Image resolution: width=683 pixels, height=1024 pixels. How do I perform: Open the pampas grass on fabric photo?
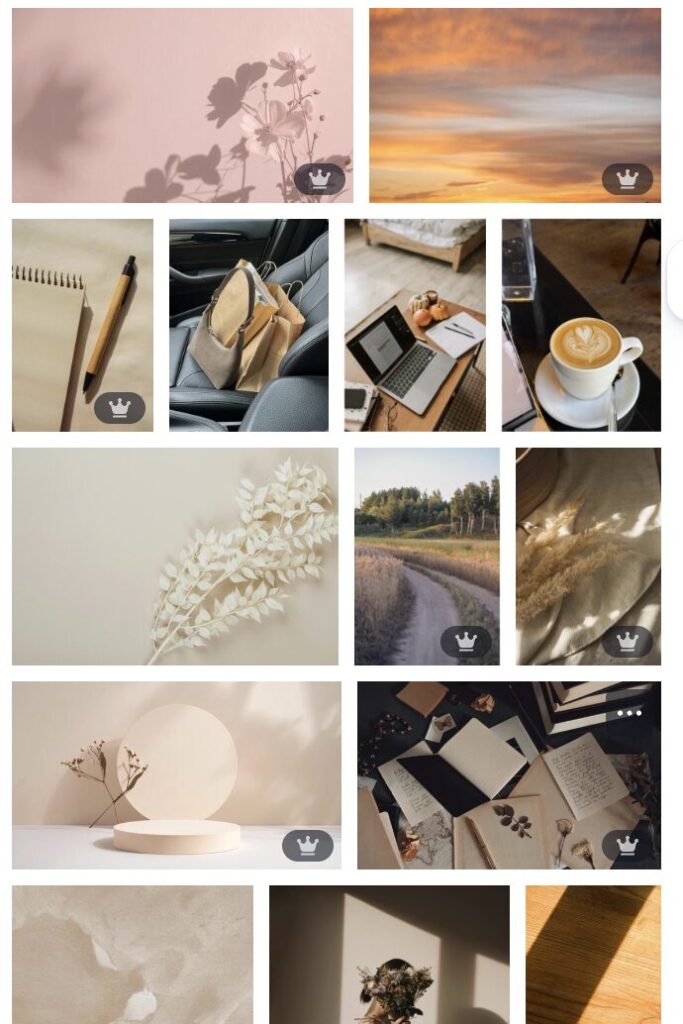point(588,556)
